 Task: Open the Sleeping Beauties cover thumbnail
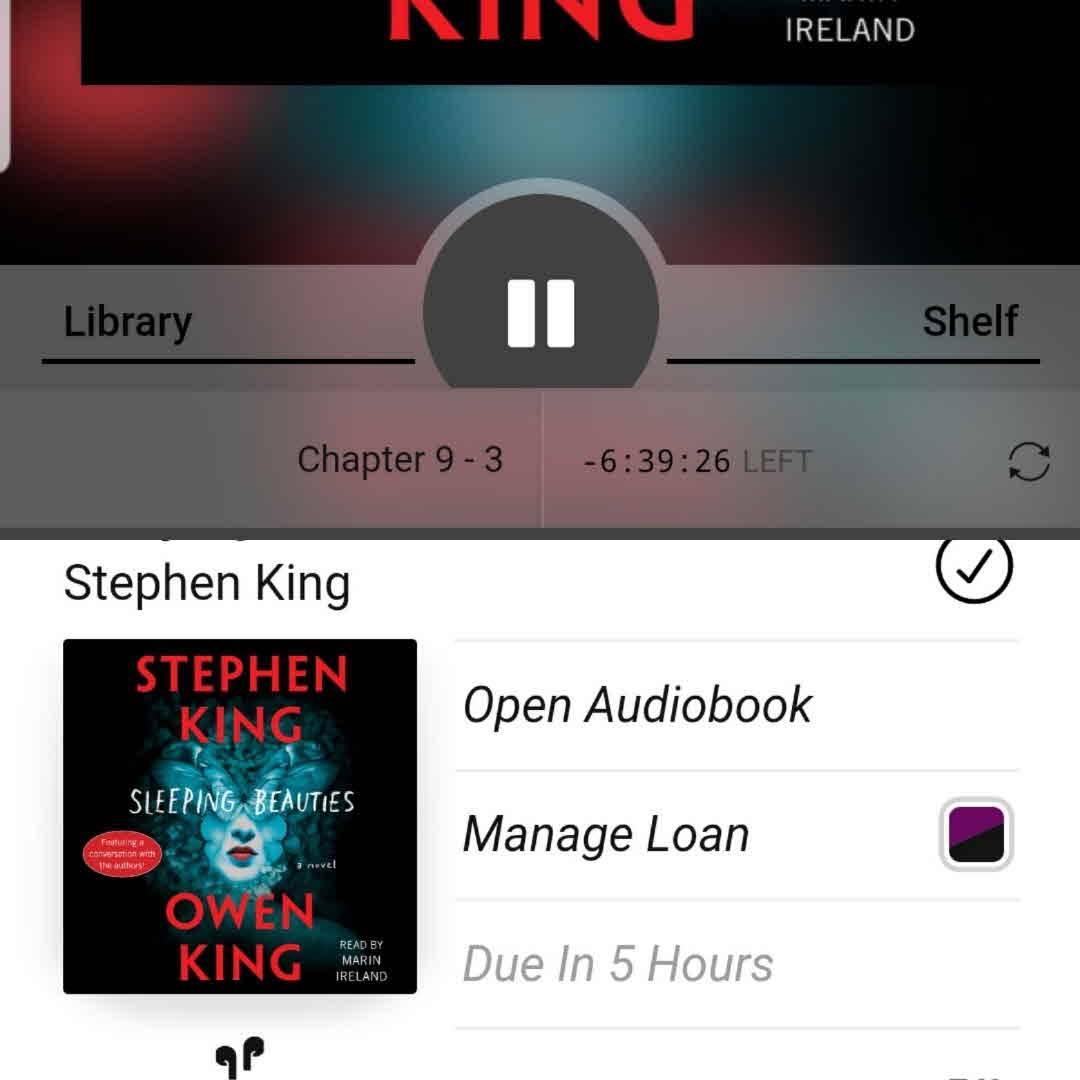click(240, 816)
